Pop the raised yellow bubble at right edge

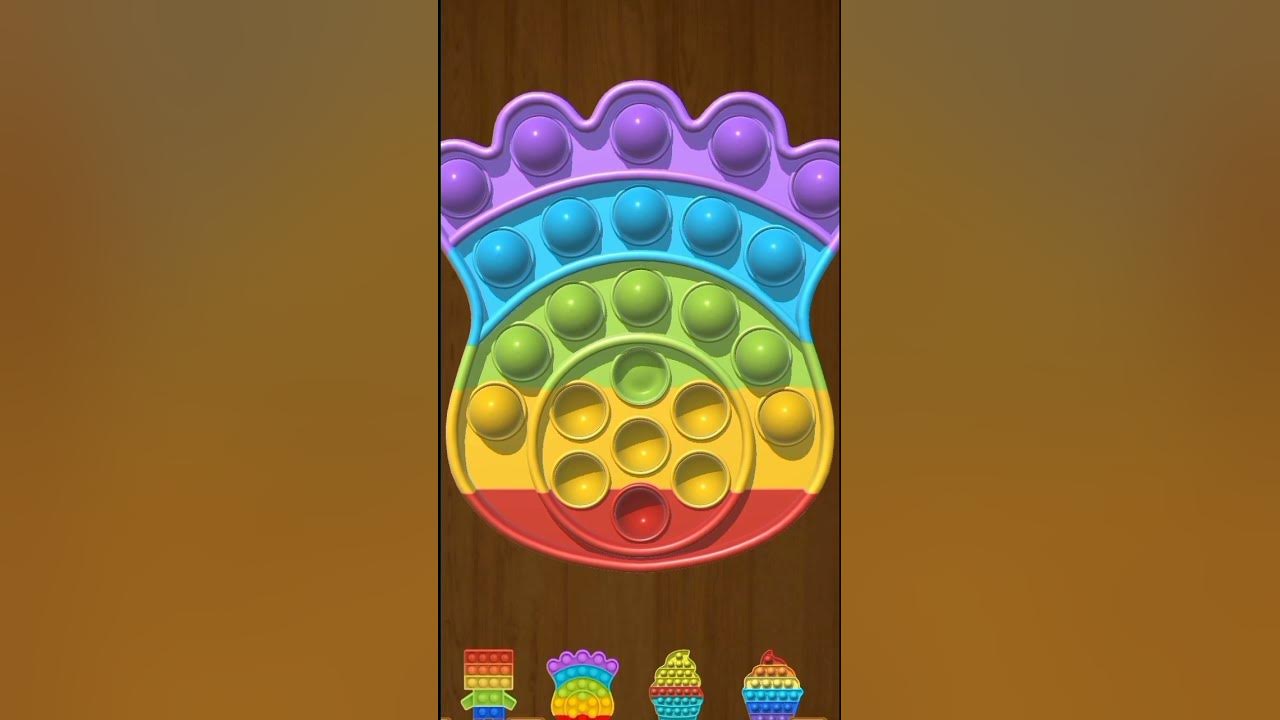pos(785,415)
